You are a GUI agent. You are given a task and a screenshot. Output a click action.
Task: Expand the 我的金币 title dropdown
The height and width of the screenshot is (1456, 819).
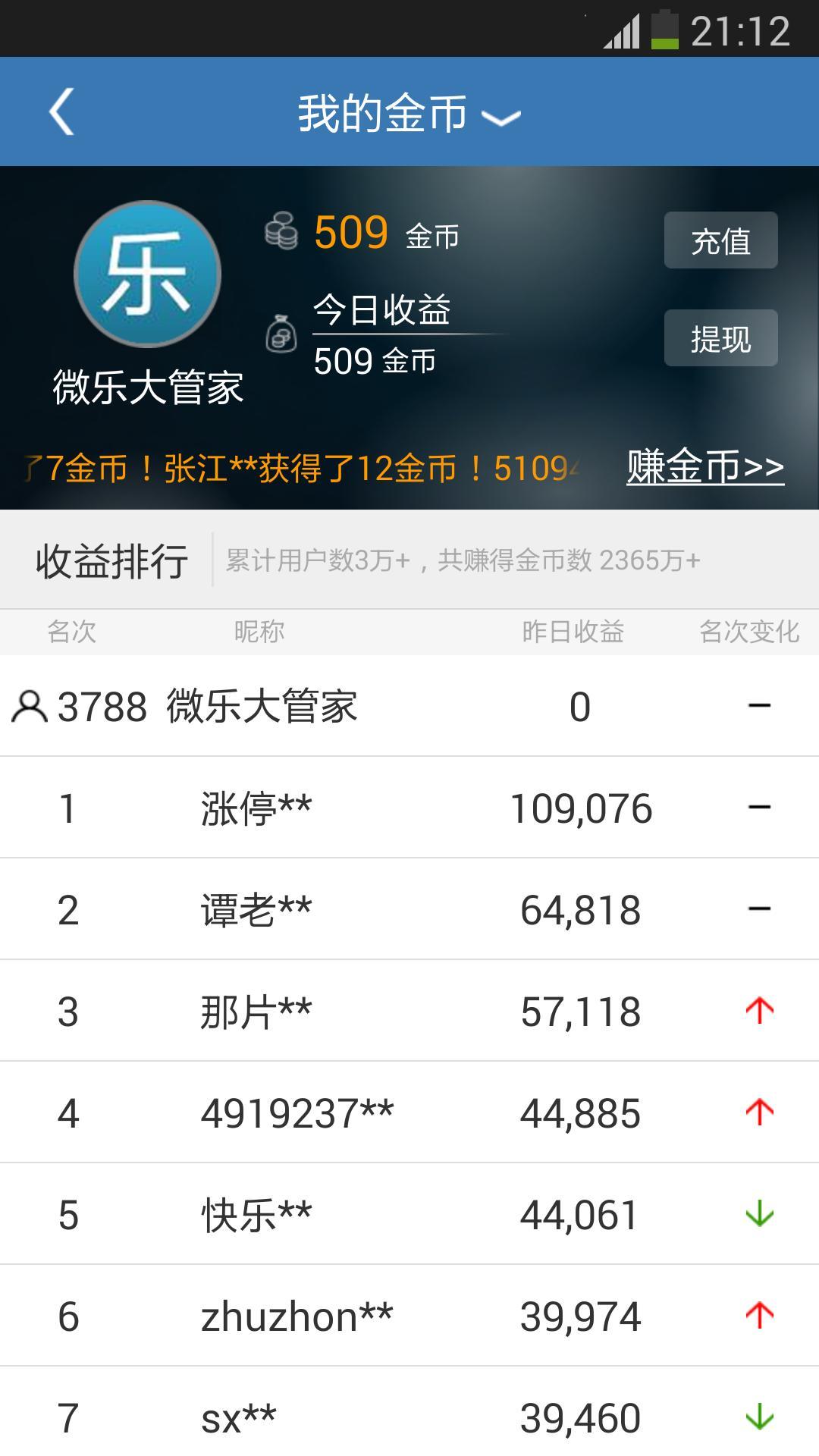pyautogui.click(x=409, y=114)
